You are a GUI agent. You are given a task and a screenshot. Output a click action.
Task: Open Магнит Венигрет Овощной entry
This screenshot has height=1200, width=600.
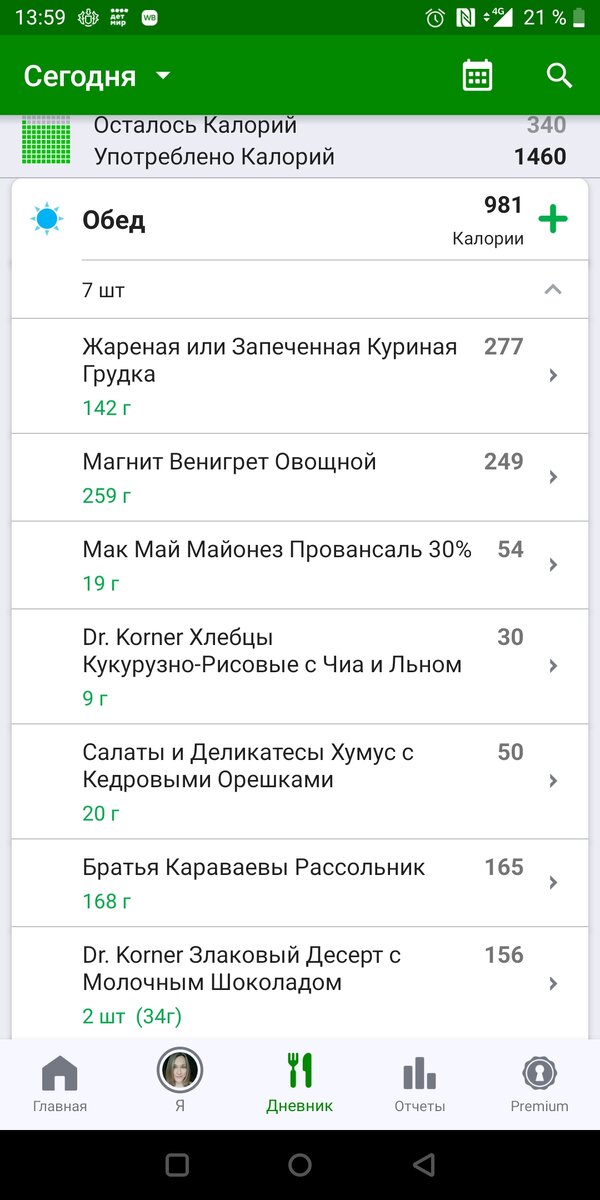point(300,477)
